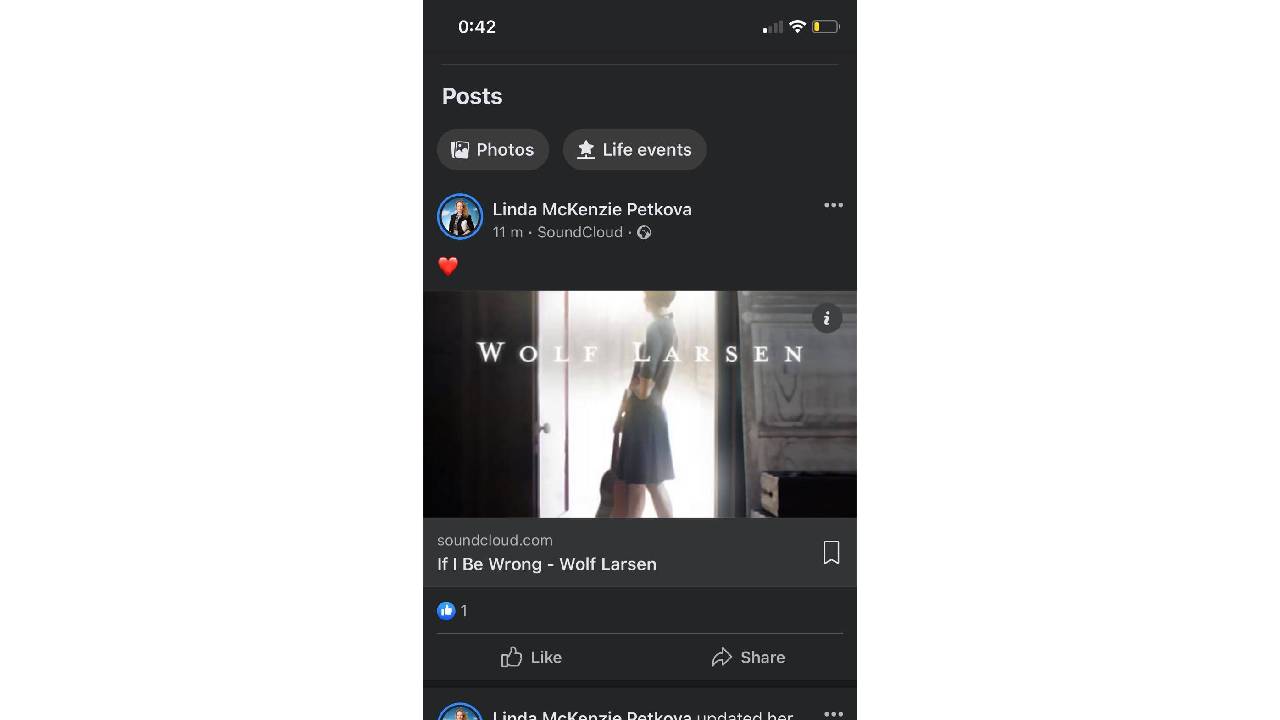Show info about the Wolf Larsen link

(x=827, y=319)
